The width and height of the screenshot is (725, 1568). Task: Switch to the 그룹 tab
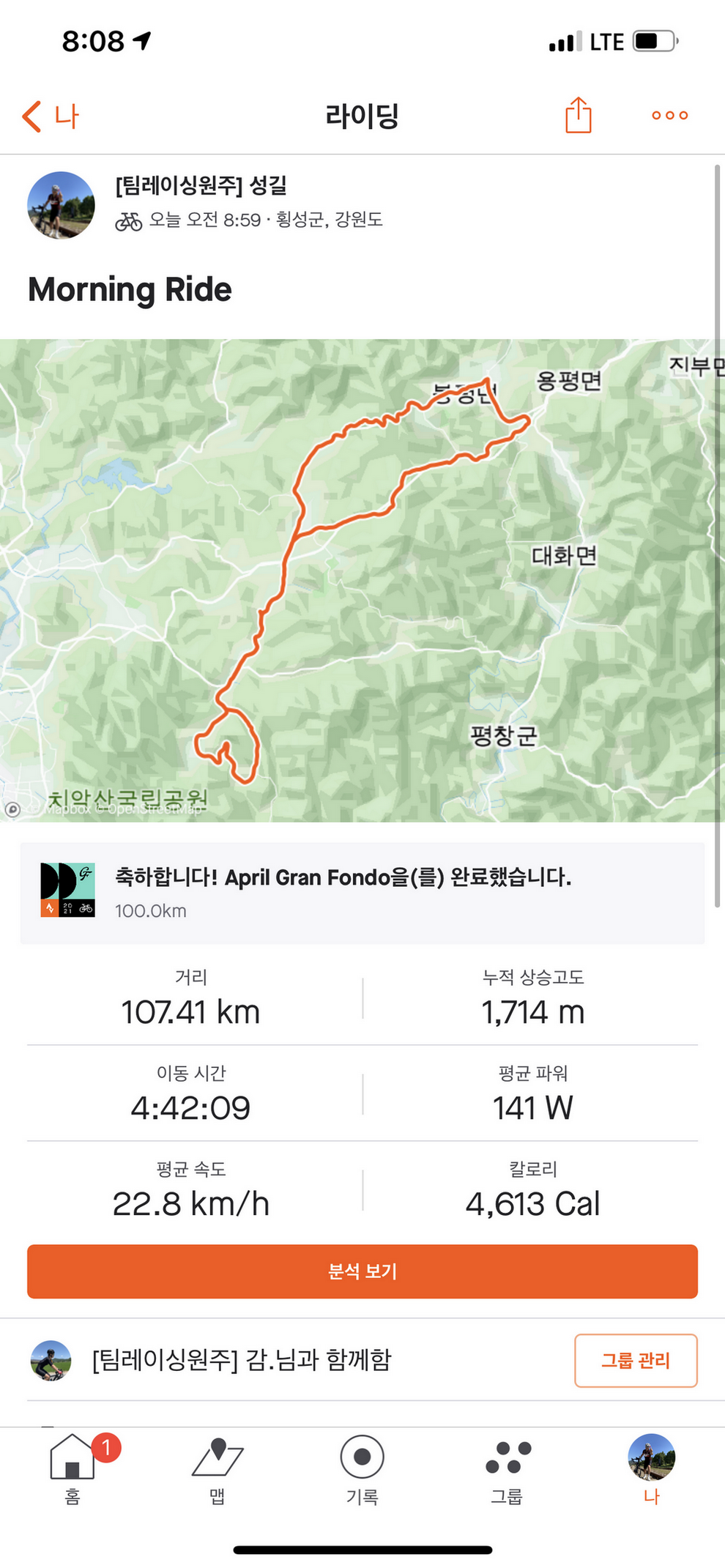point(507,1468)
